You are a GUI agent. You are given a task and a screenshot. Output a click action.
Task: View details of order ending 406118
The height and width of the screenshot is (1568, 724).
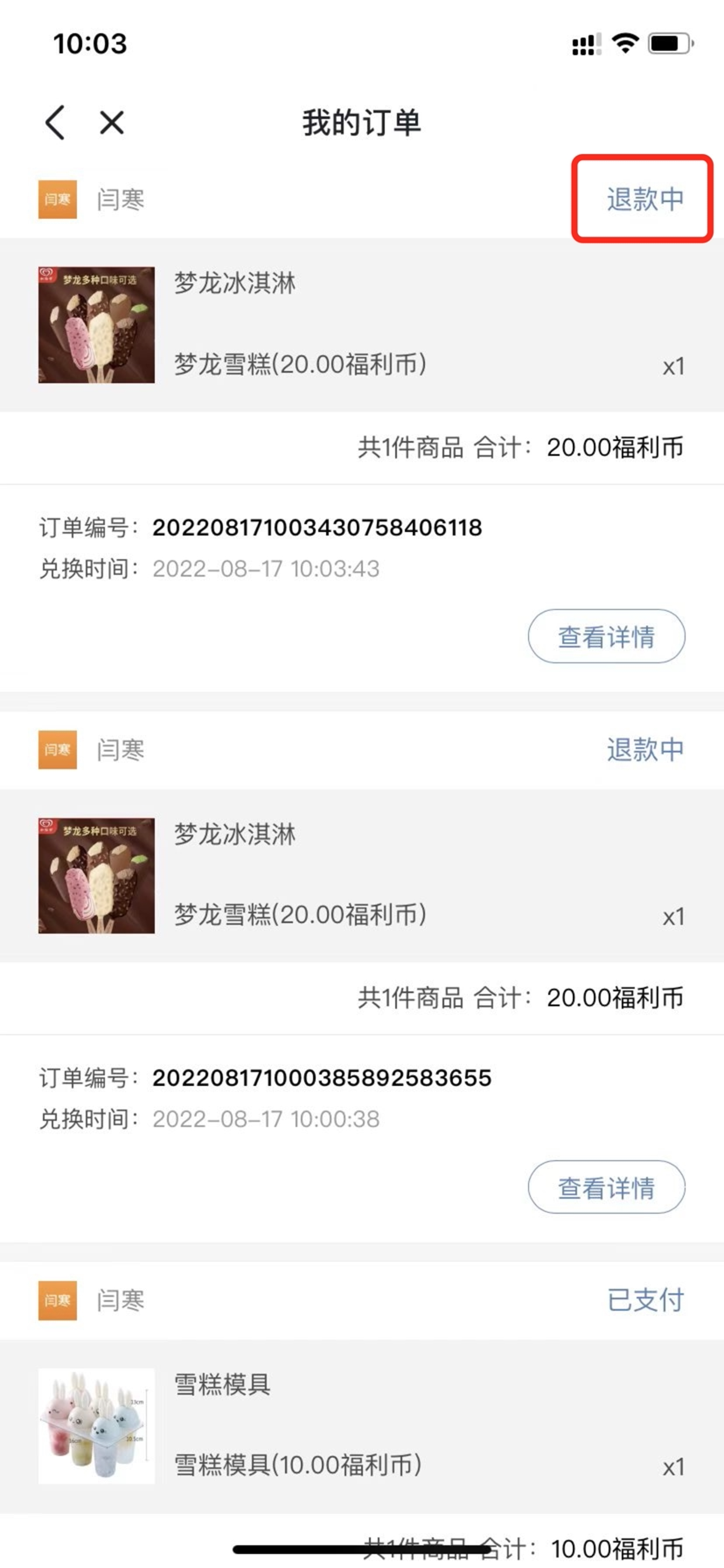pos(606,636)
